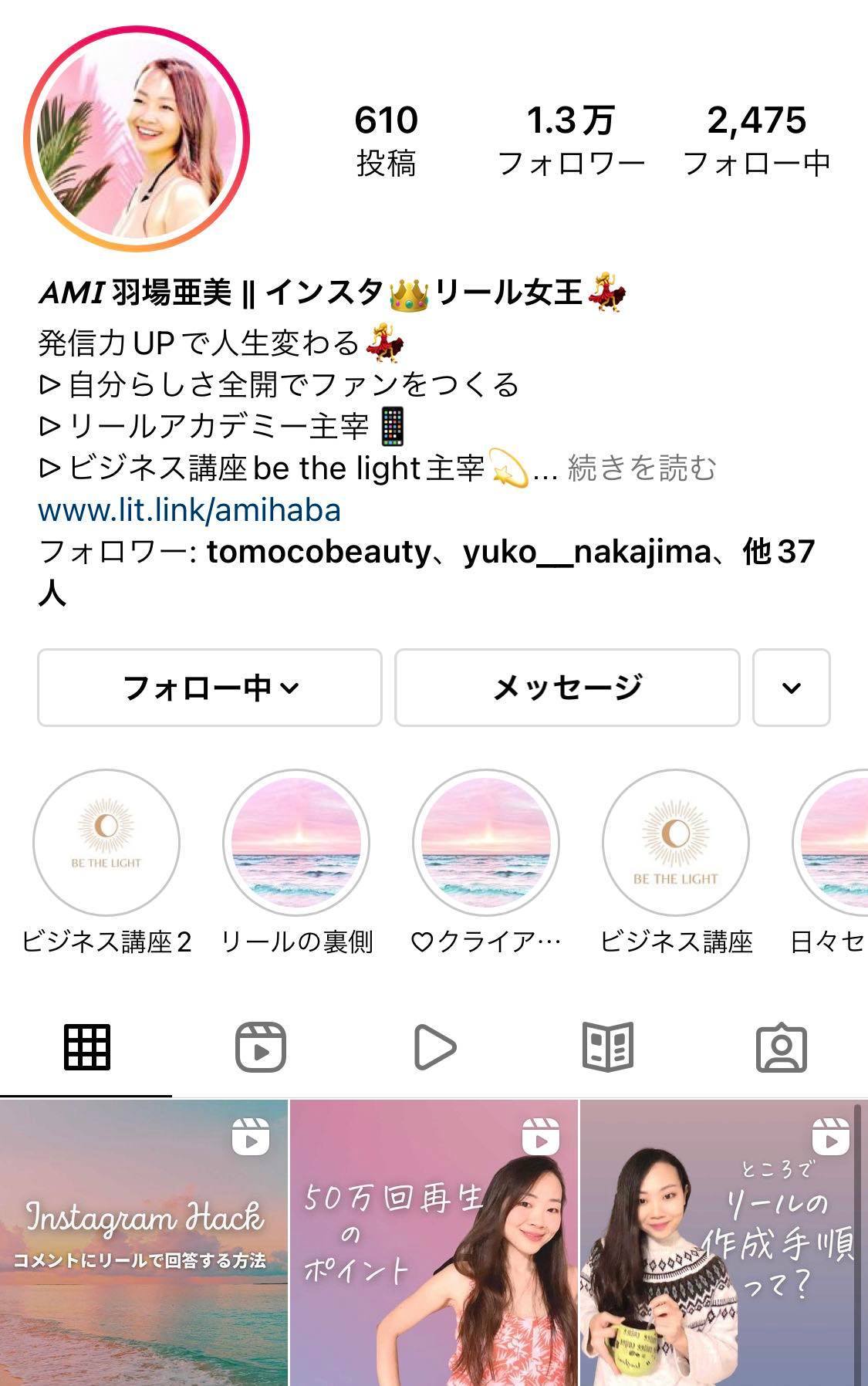Switch to the Reels tab
The height and width of the screenshot is (1386, 868).
pos(261,1047)
